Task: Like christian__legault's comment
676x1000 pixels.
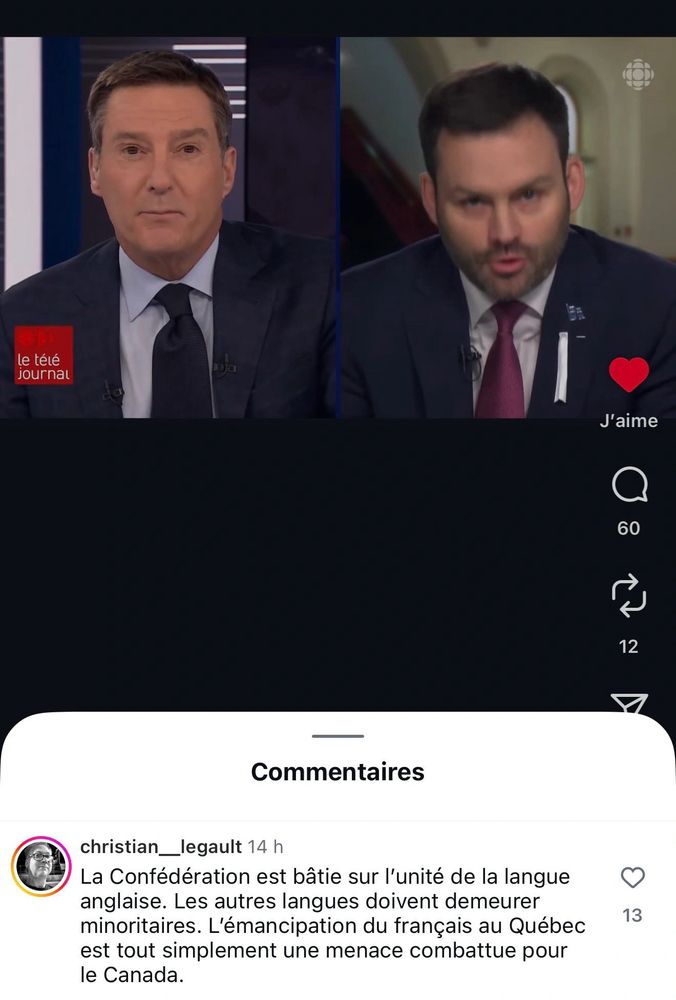Action: [x=633, y=878]
